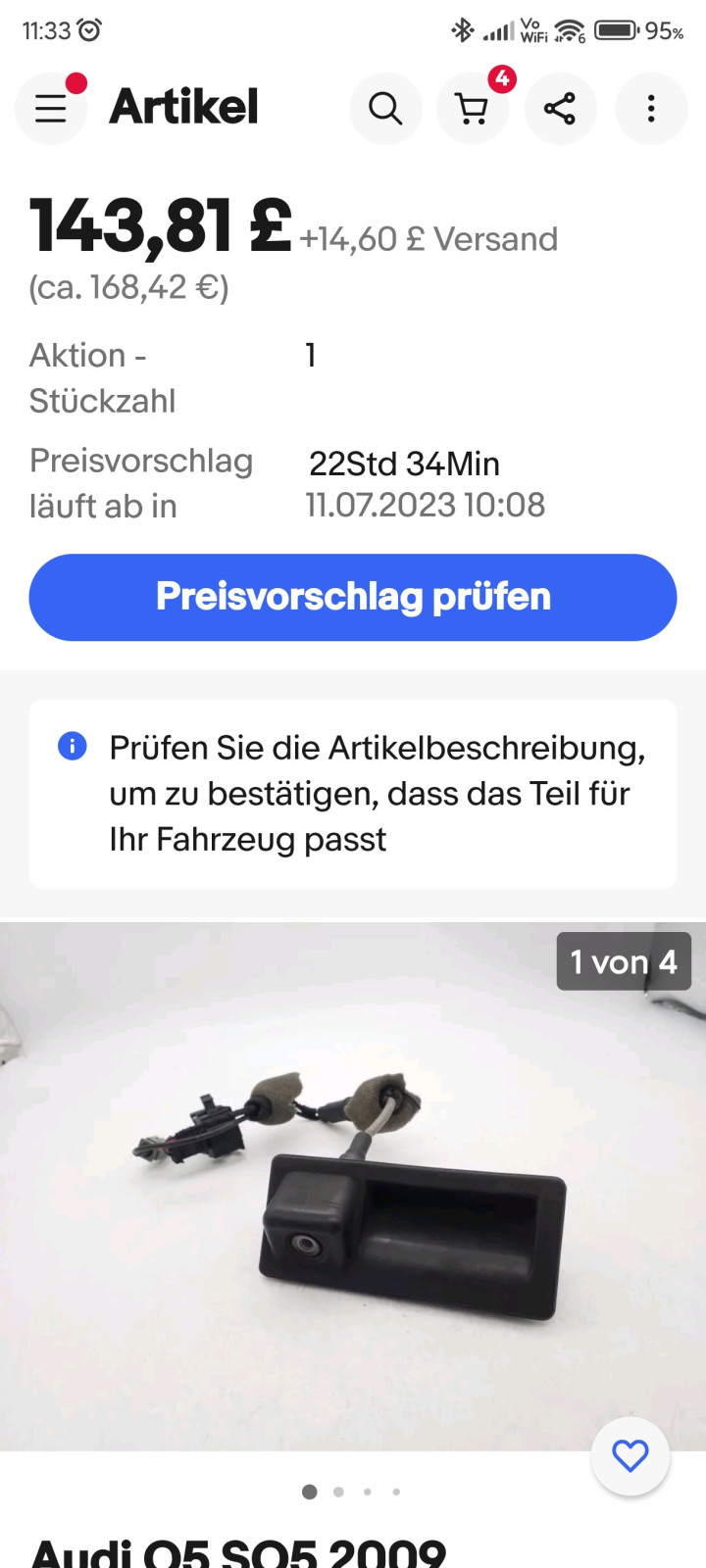Select the last carousel page dot
This screenshot has height=1568, width=706.
click(396, 1492)
